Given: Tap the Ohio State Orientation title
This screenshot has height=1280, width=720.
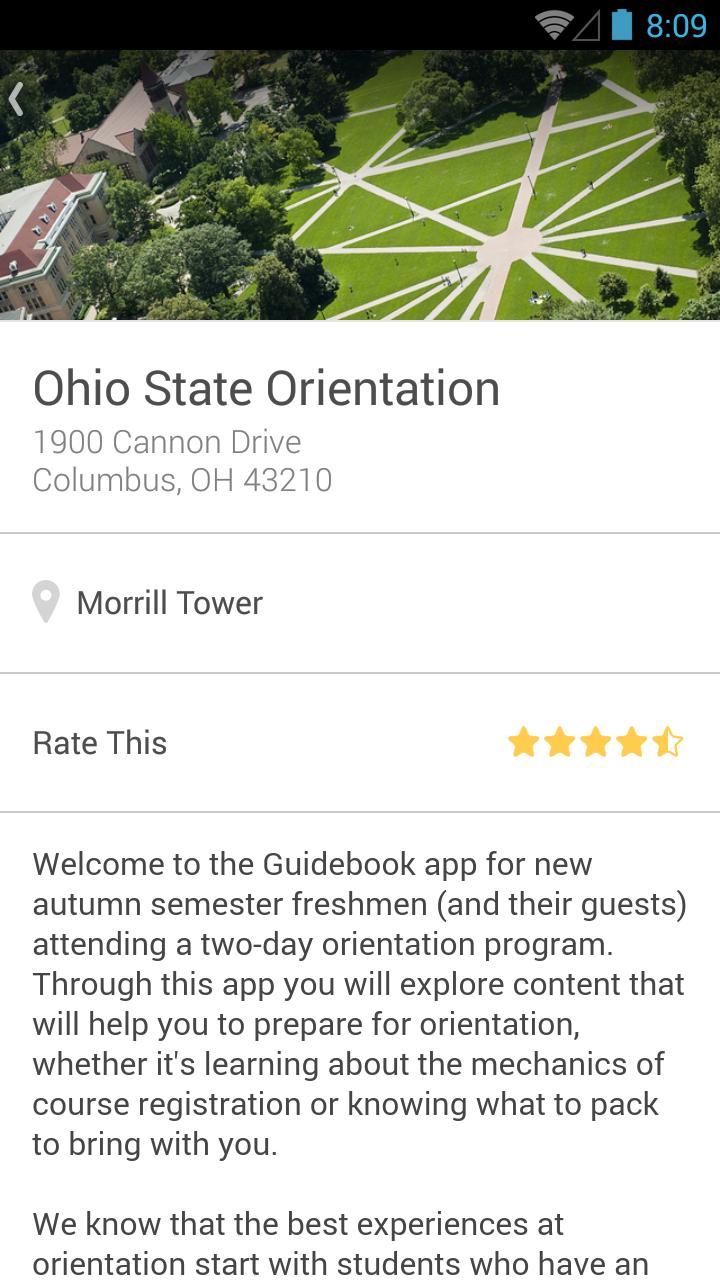Looking at the screenshot, I should [267, 388].
